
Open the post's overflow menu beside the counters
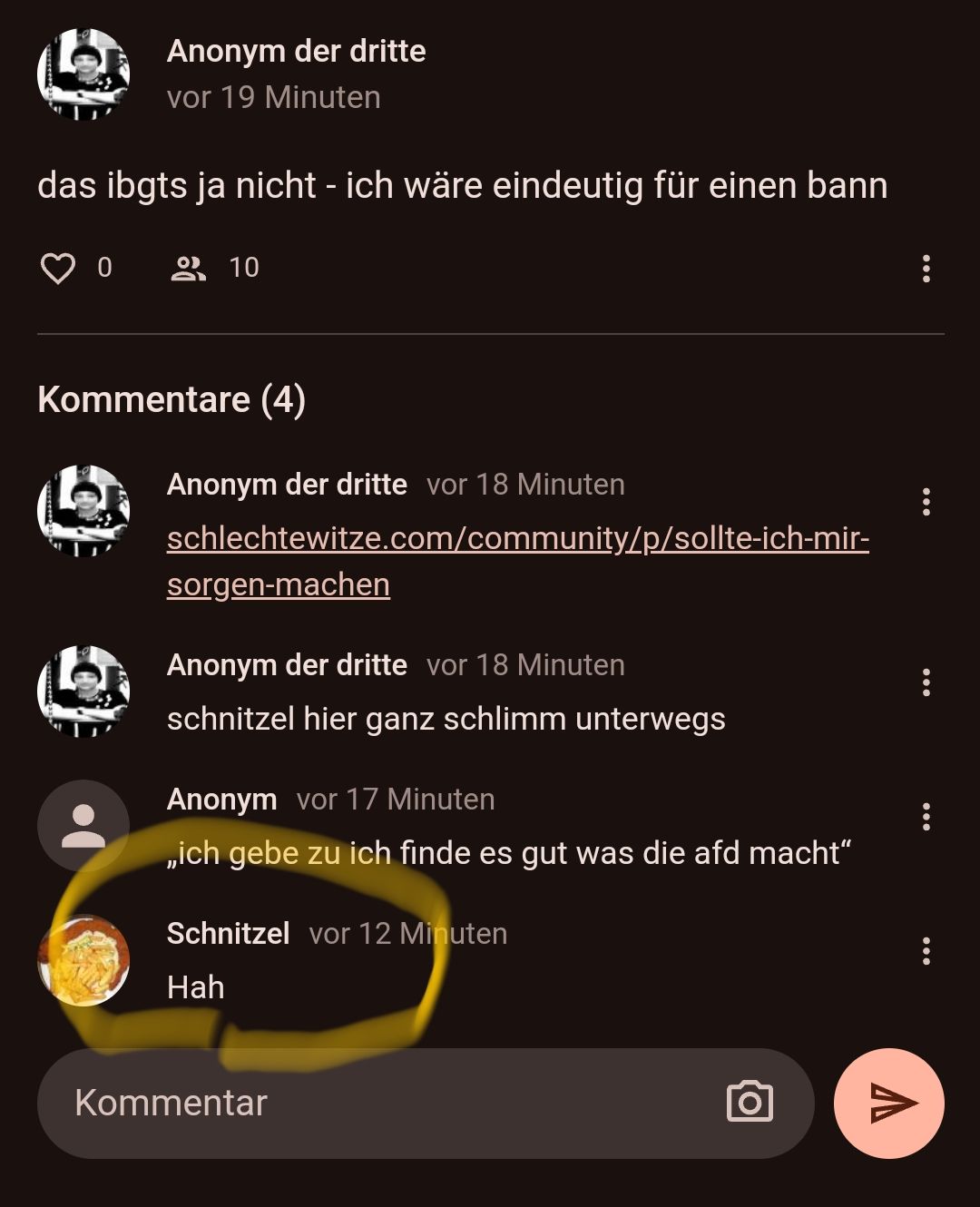click(926, 269)
